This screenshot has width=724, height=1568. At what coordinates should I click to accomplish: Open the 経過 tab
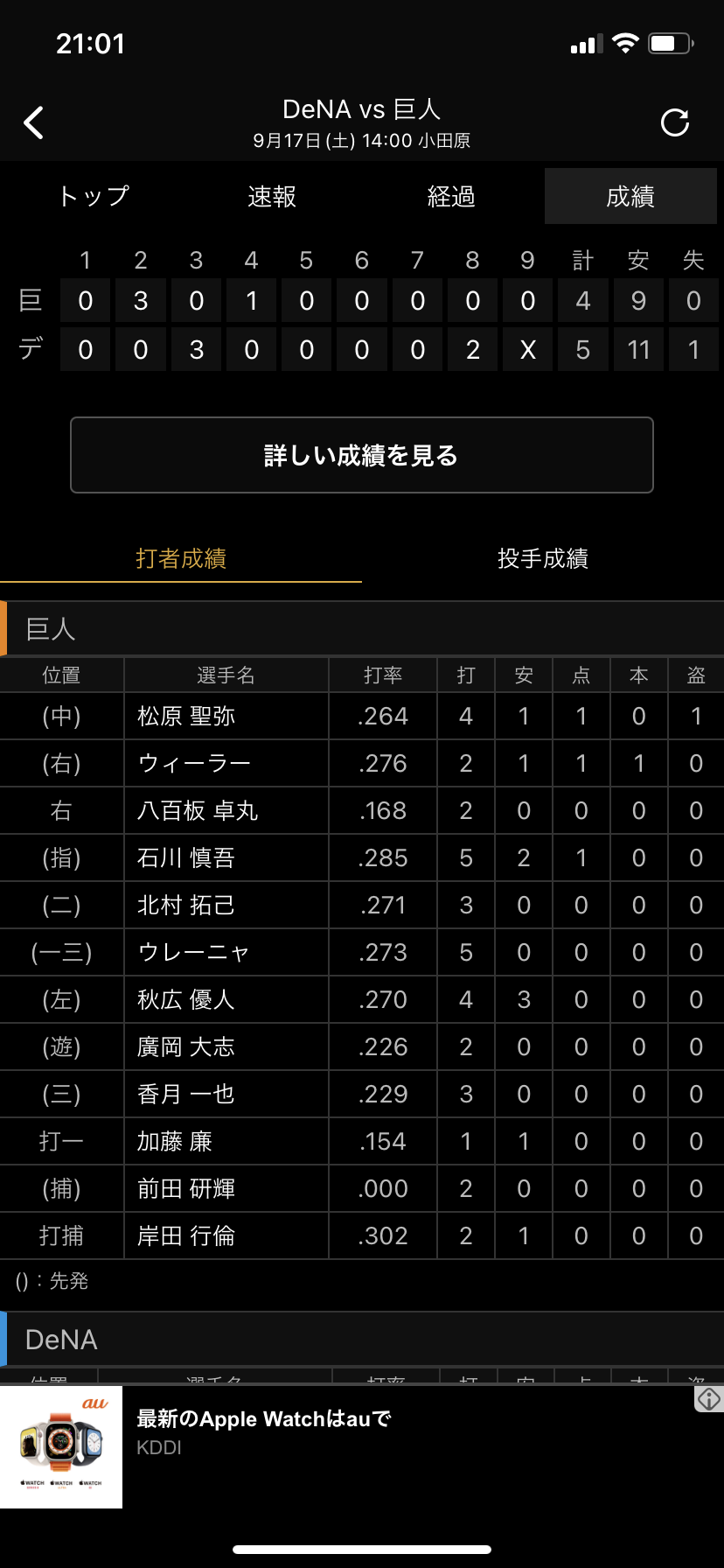click(x=451, y=196)
